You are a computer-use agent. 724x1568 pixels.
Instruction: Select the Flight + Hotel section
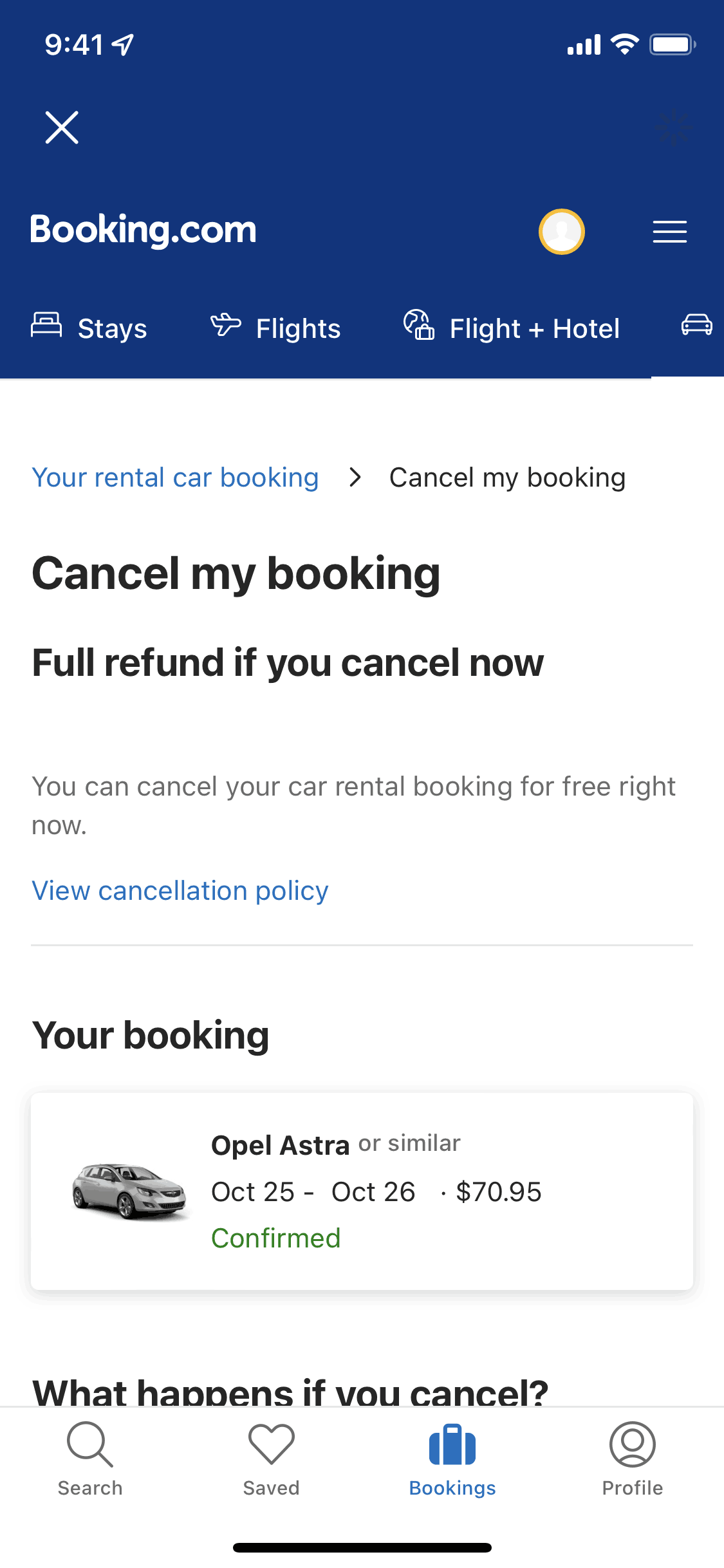coord(512,328)
